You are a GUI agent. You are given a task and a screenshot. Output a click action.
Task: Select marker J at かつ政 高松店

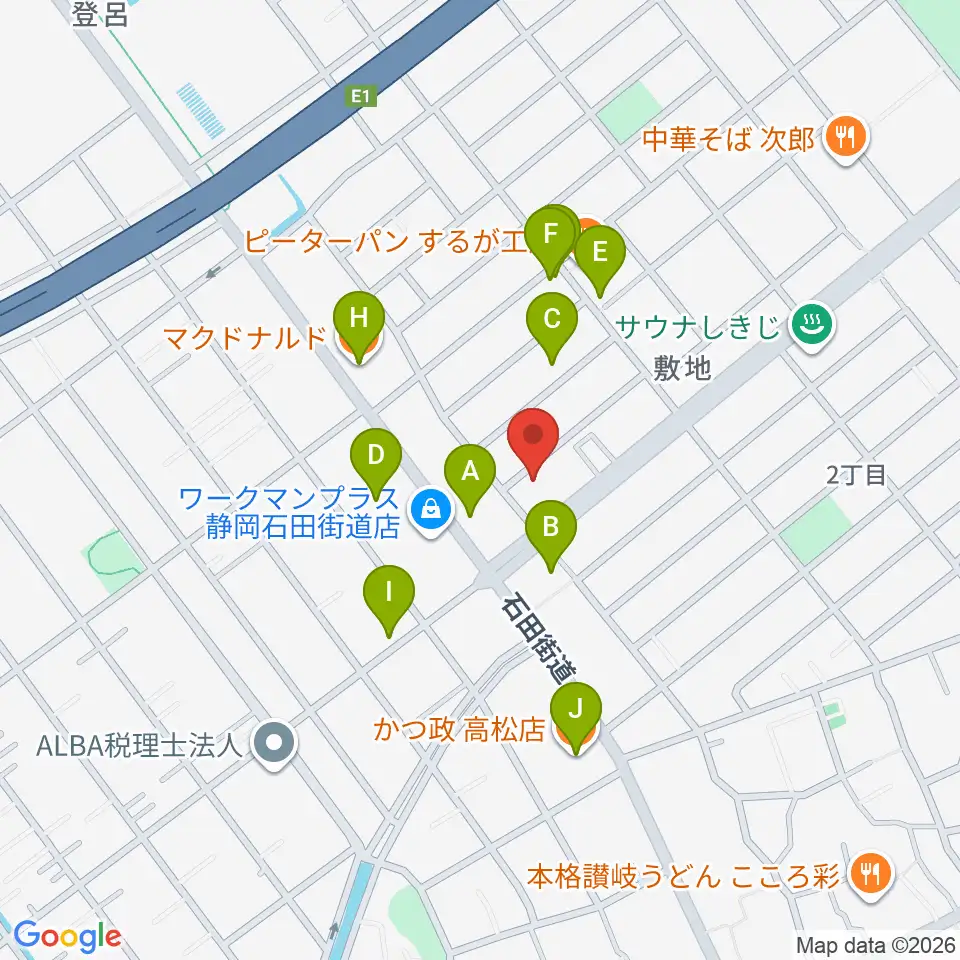point(575,710)
